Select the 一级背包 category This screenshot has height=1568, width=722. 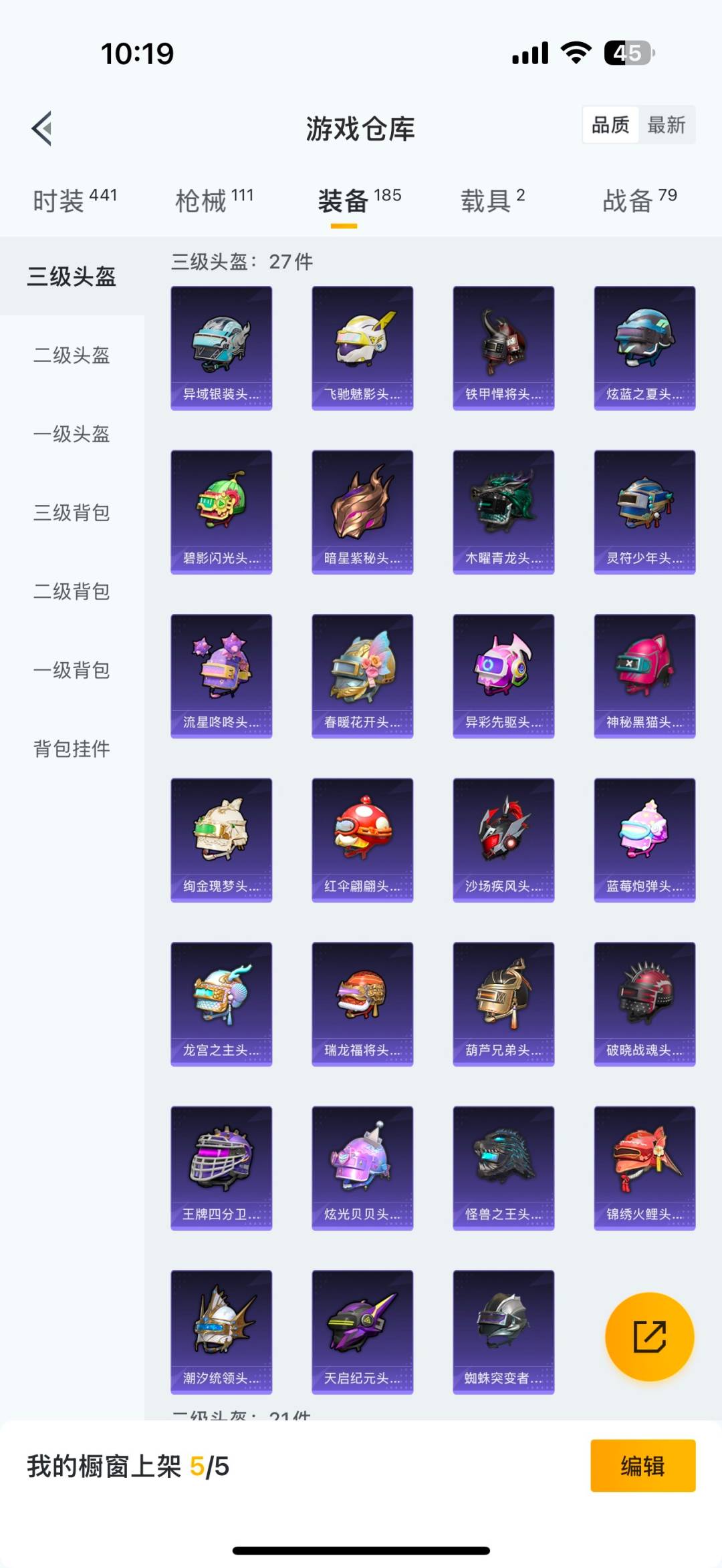(x=70, y=670)
